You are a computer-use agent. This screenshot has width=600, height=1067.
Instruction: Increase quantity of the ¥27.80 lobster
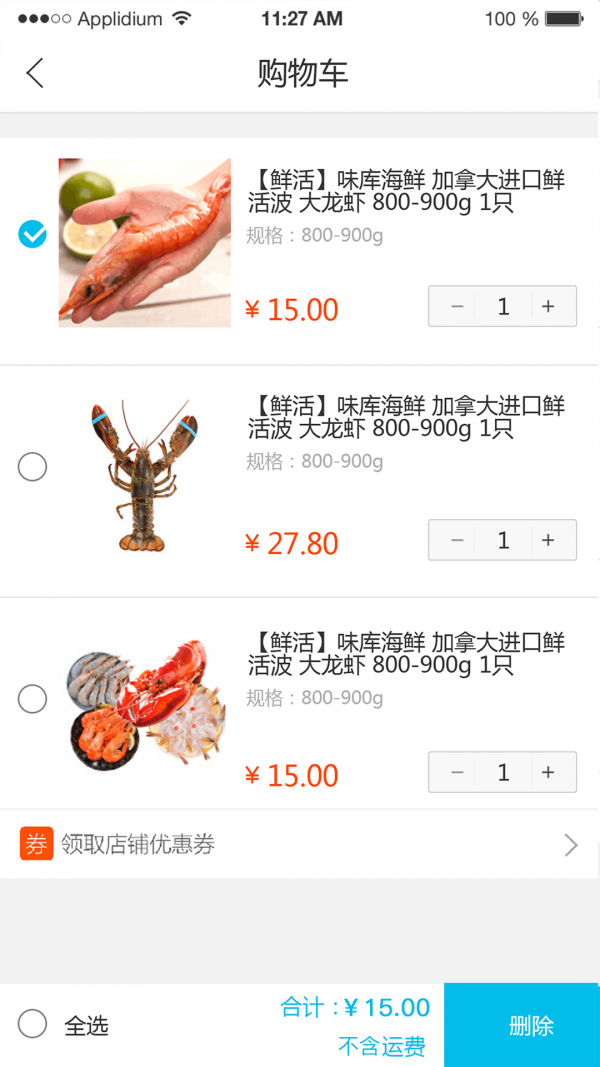[x=548, y=540]
